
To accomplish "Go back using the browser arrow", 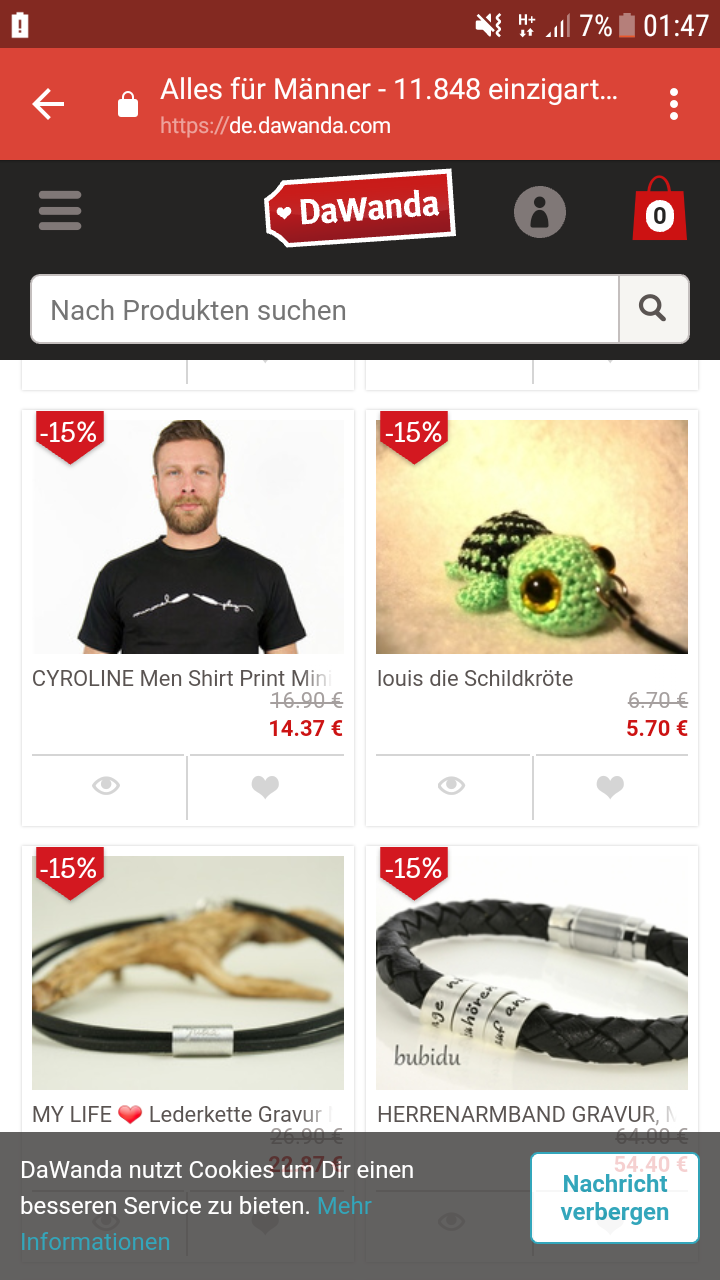I will [x=48, y=104].
